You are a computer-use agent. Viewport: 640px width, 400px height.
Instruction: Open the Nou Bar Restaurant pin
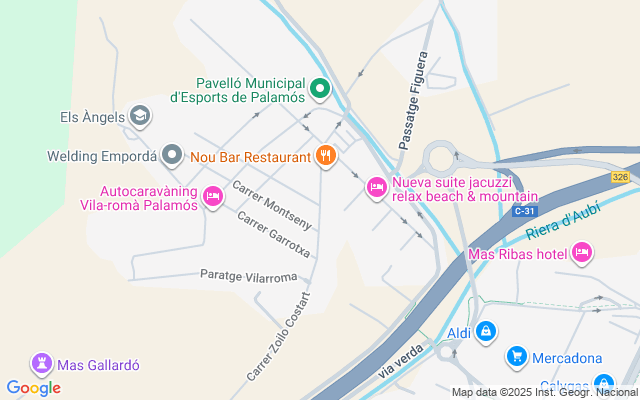point(325,156)
